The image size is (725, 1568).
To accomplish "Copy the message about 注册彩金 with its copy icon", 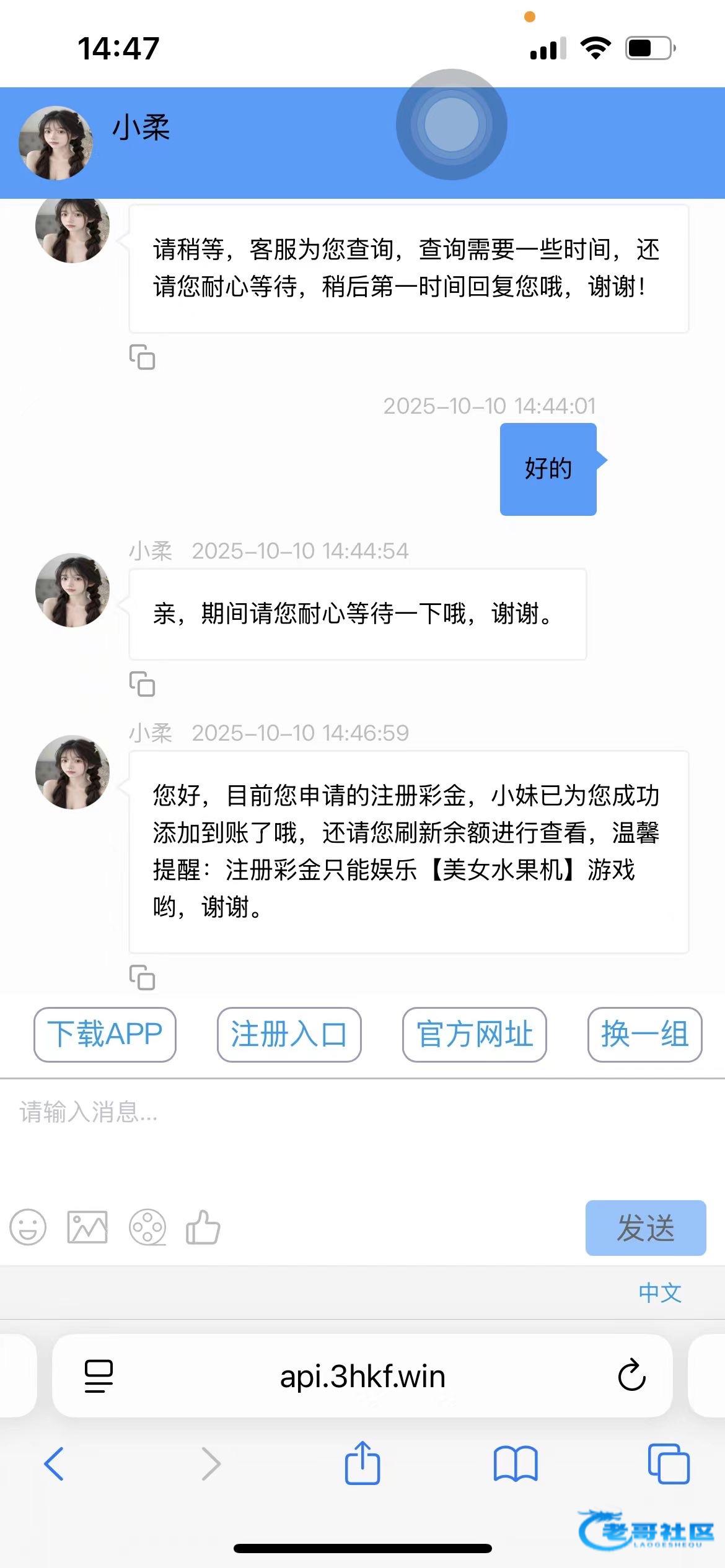I will coord(142,978).
